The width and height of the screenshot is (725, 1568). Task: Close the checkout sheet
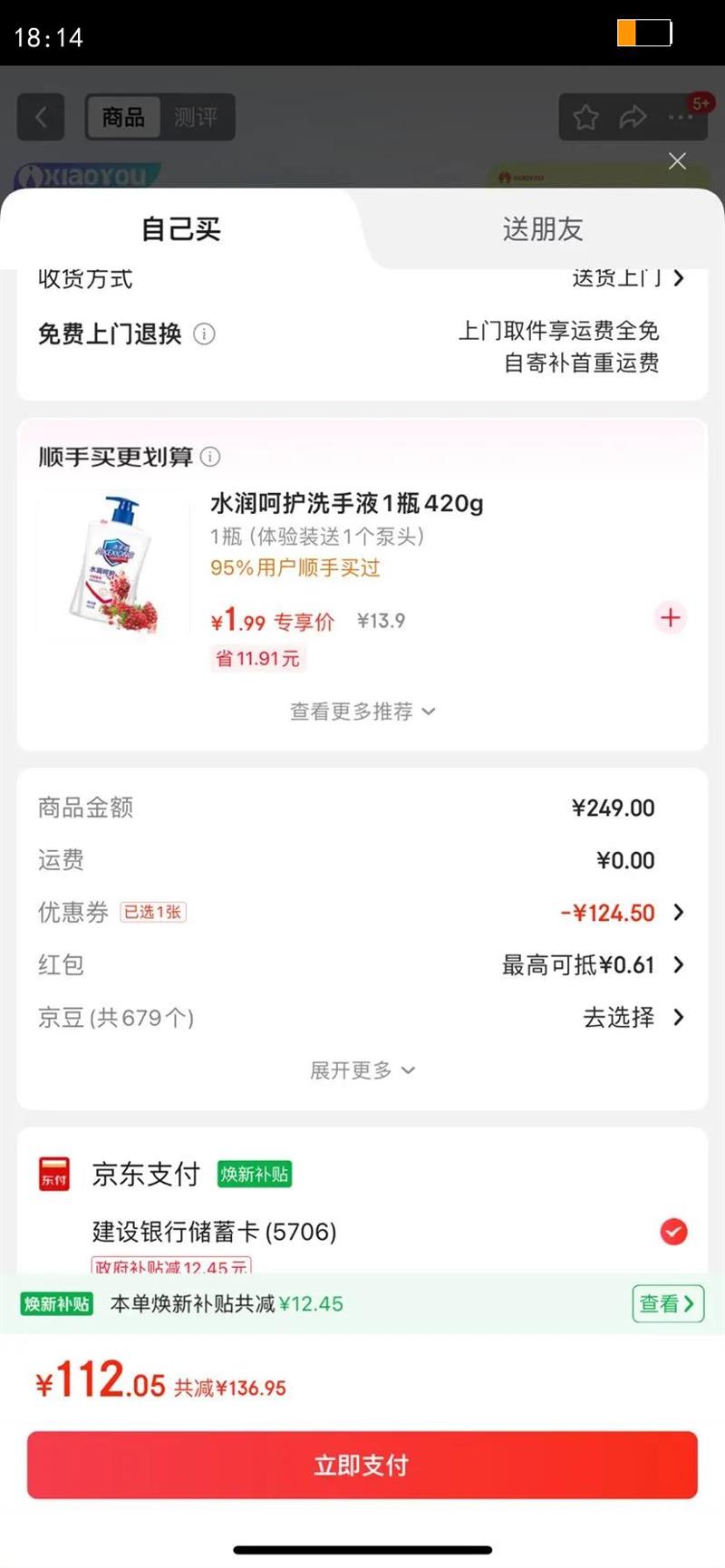pos(677,161)
